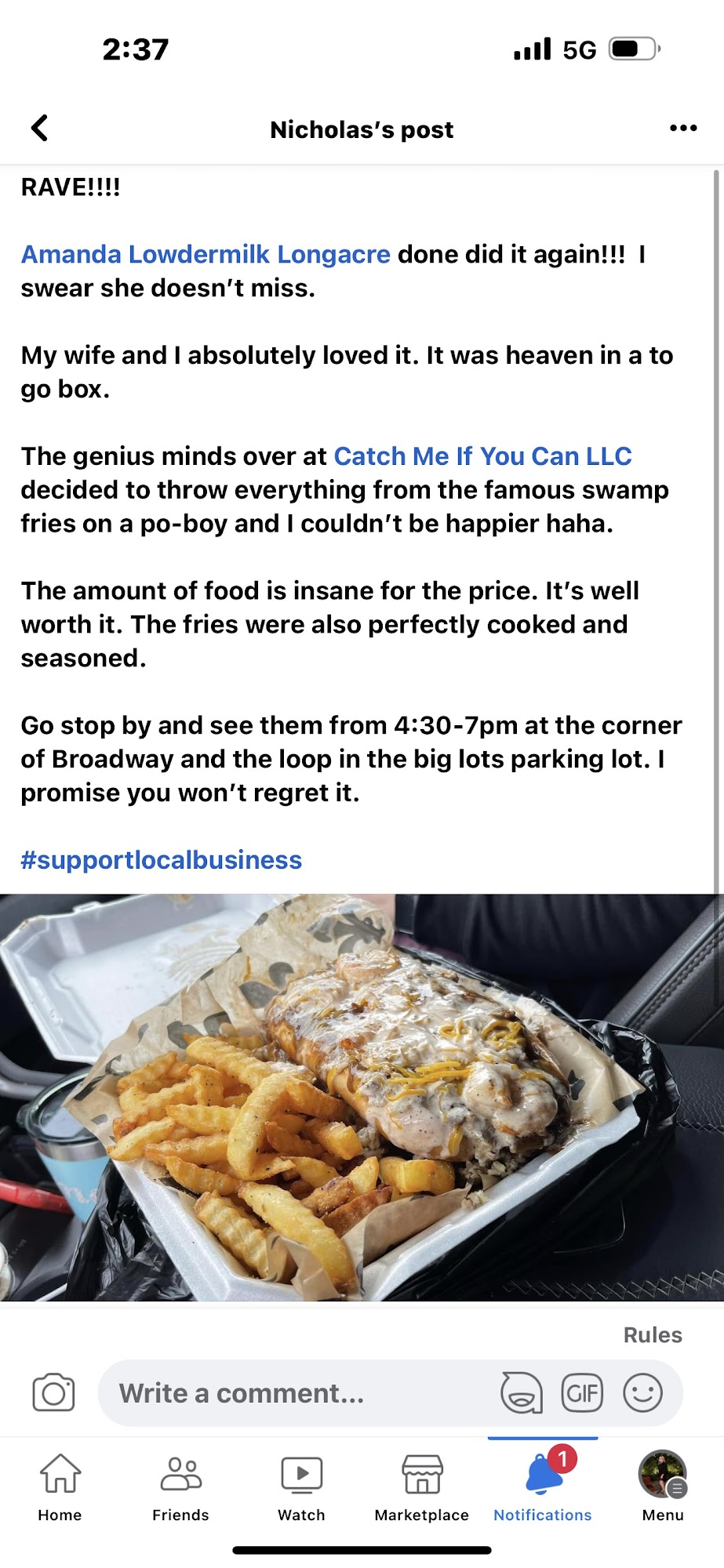Image resolution: width=724 pixels, height=1568 pixels.
Task: Attach a photo with the camera icon
Action: [53, 1393]
